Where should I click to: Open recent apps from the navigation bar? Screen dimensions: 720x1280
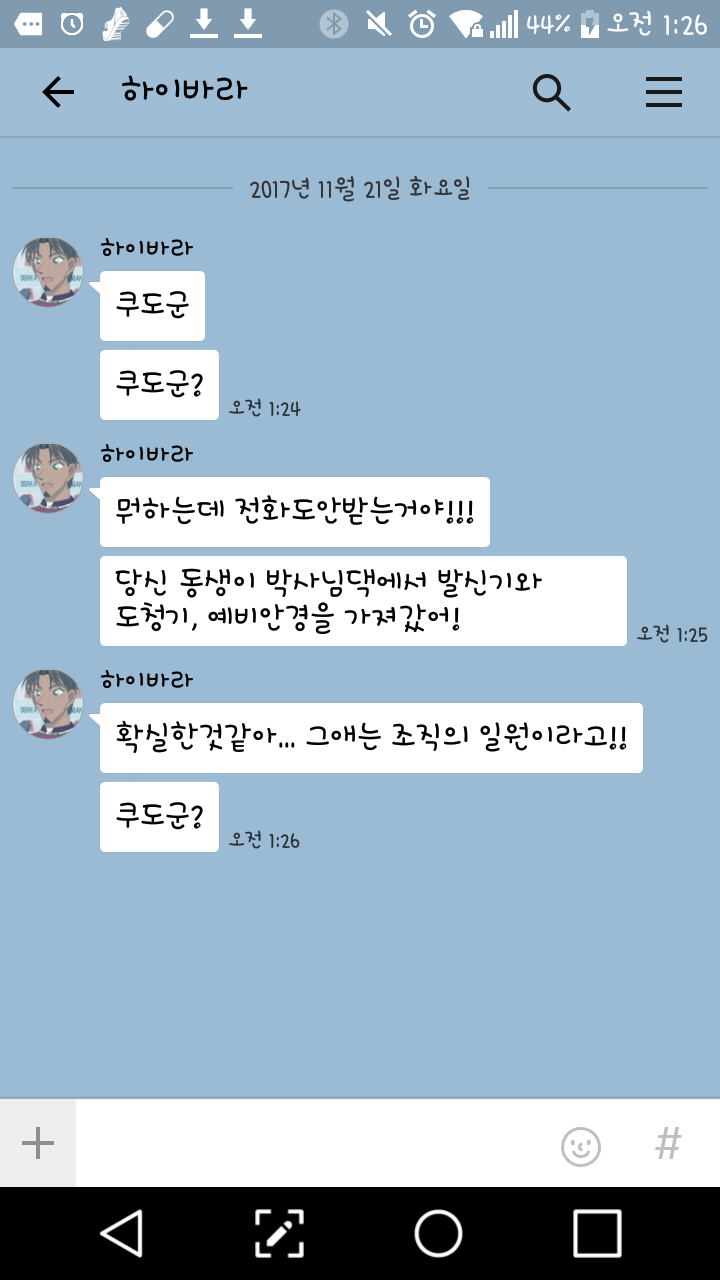(x=597, y=1233)
